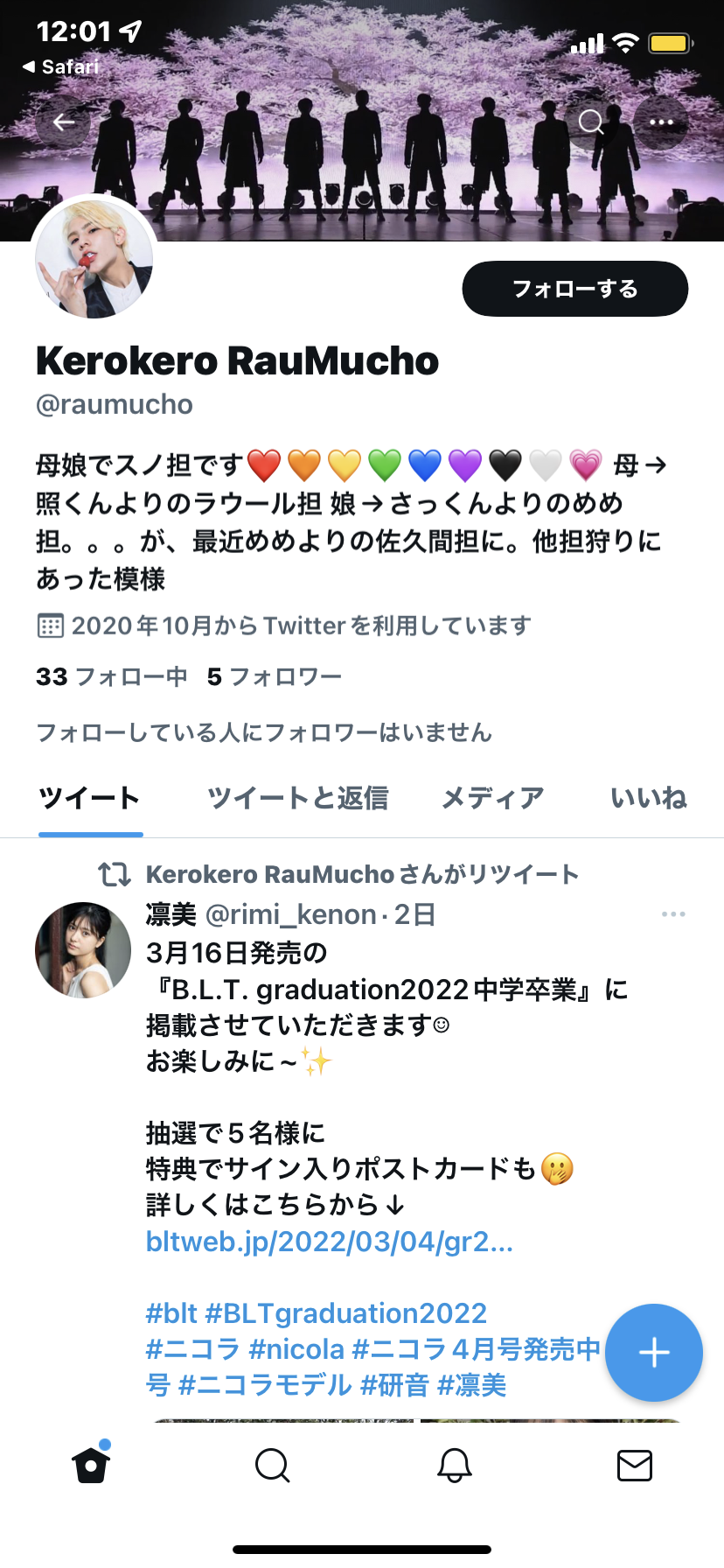Open the search tab in bottom bar
Screen dimensions: 724x1568
[x=272, y=1465]
